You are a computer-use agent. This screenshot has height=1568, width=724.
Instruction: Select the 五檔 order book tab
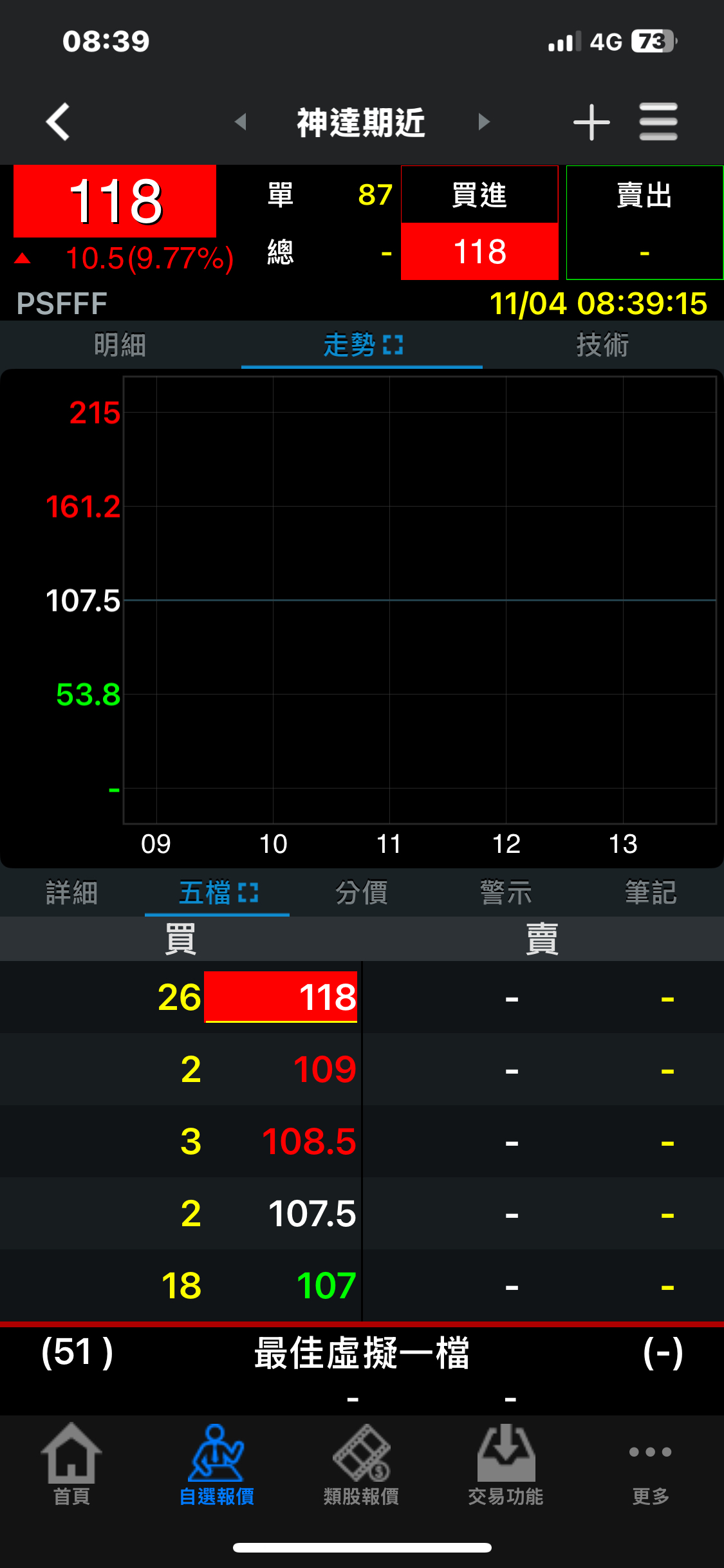(218, 893)
